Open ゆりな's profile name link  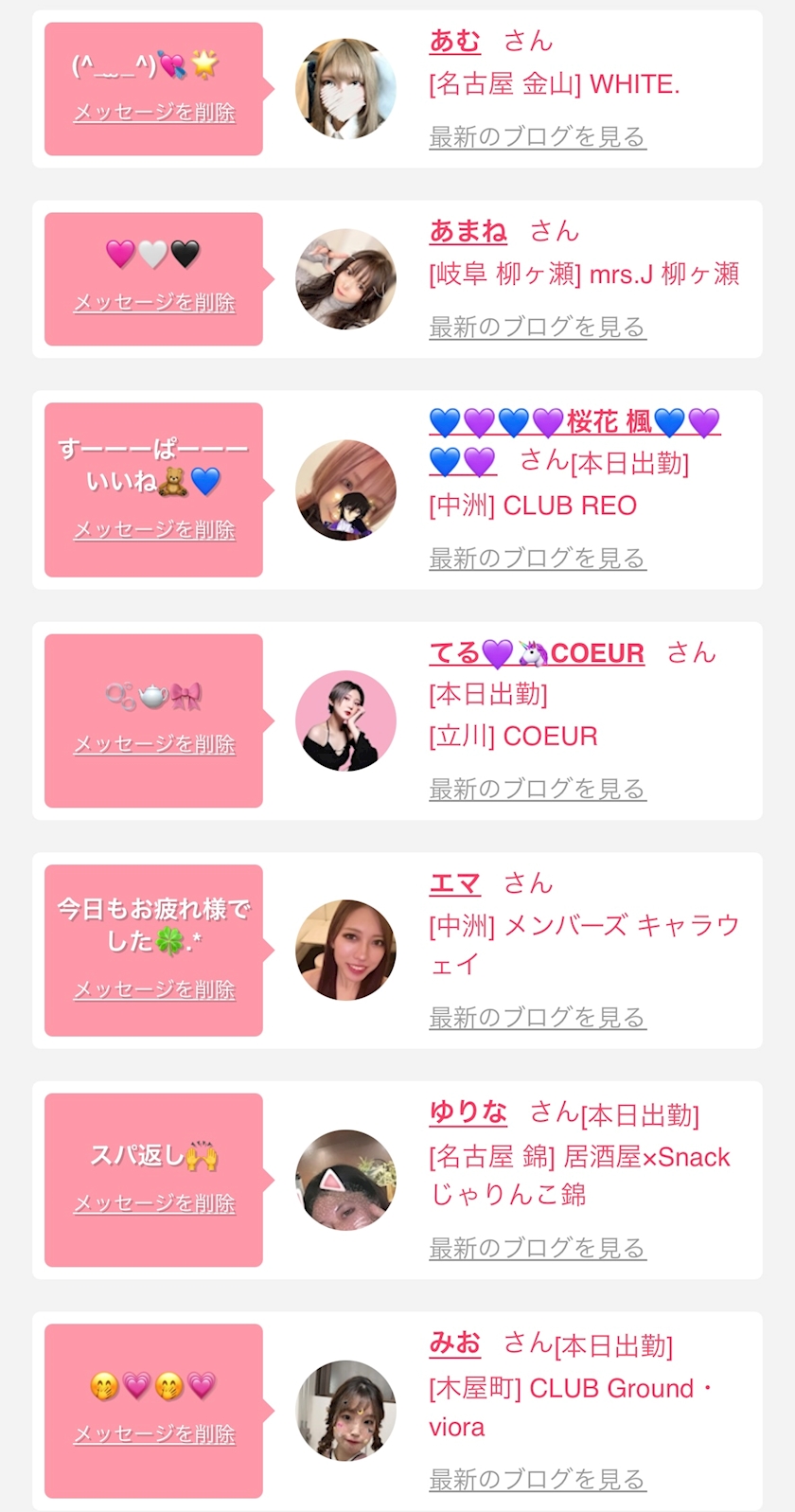pos(468,1112)
